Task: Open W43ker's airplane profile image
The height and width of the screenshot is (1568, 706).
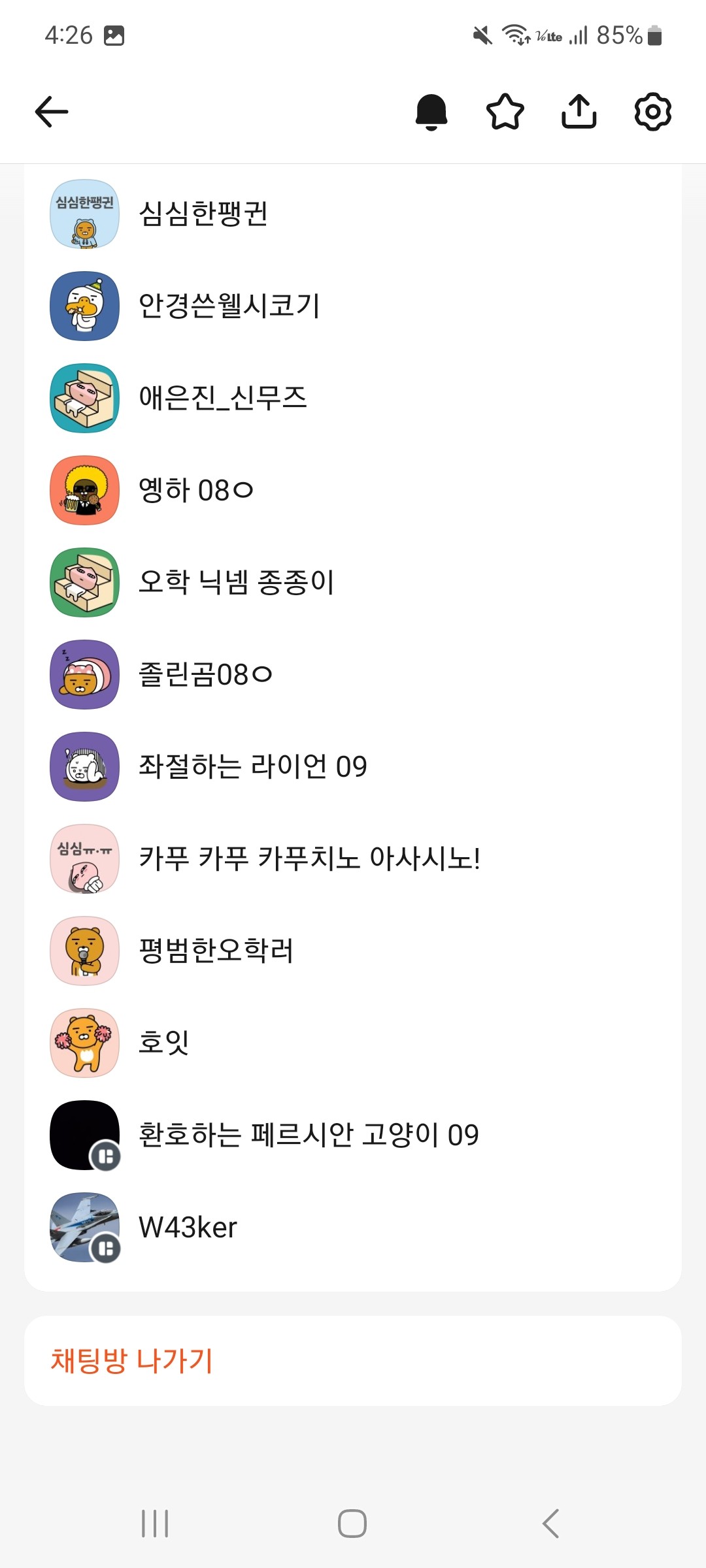Action: click(84, 1227)
